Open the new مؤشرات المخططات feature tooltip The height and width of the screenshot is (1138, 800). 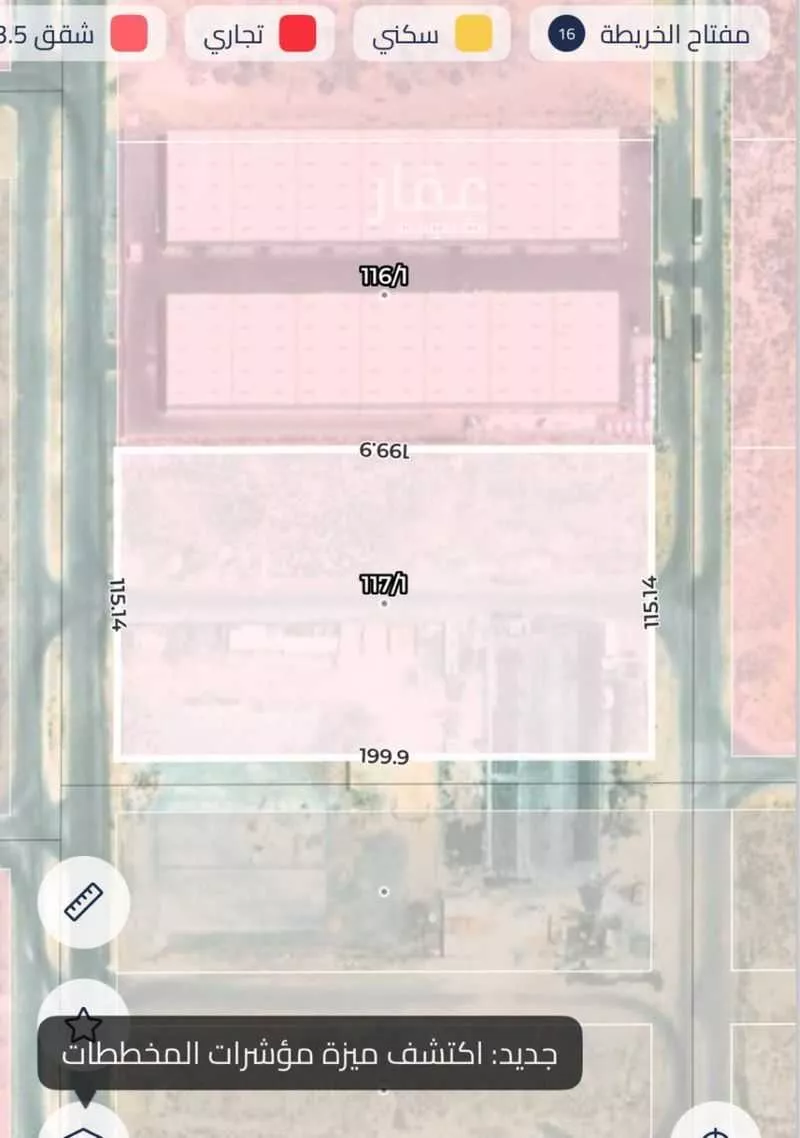coord(310,1053)
